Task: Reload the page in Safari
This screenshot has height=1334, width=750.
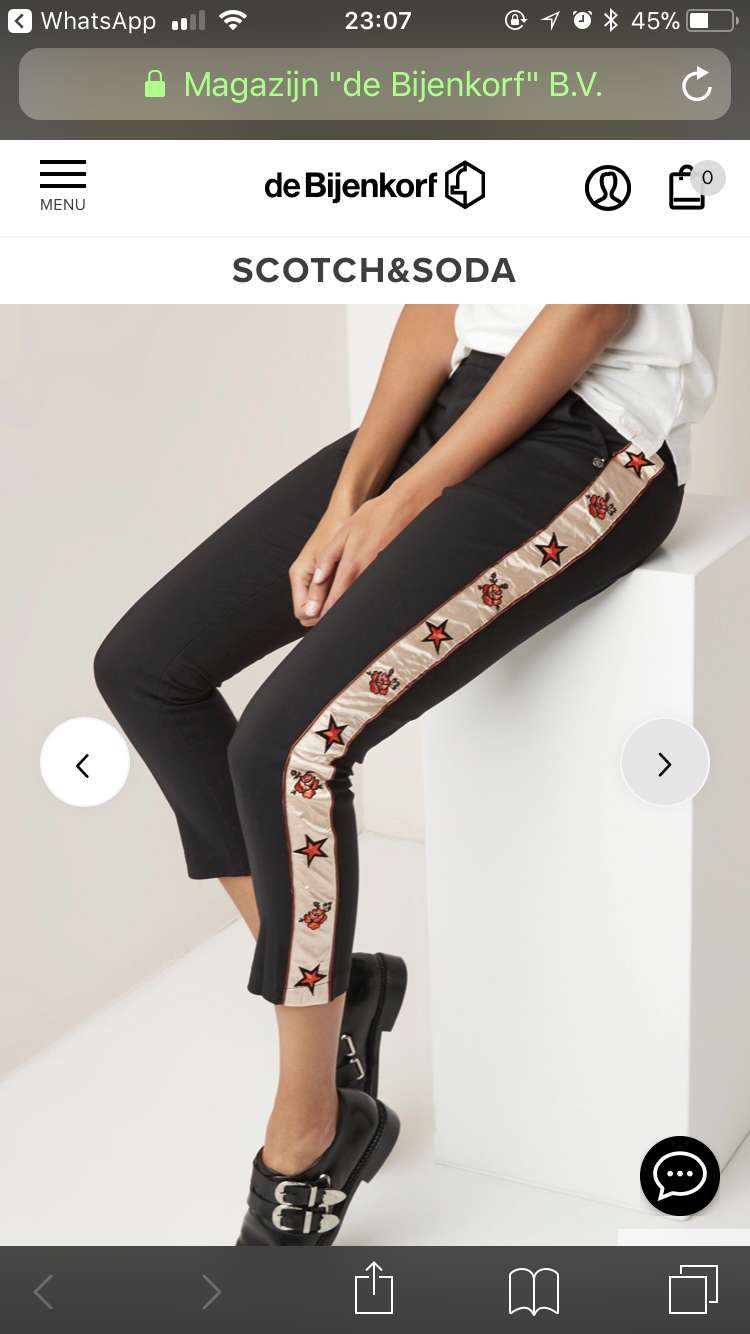Action: point(696,85)
